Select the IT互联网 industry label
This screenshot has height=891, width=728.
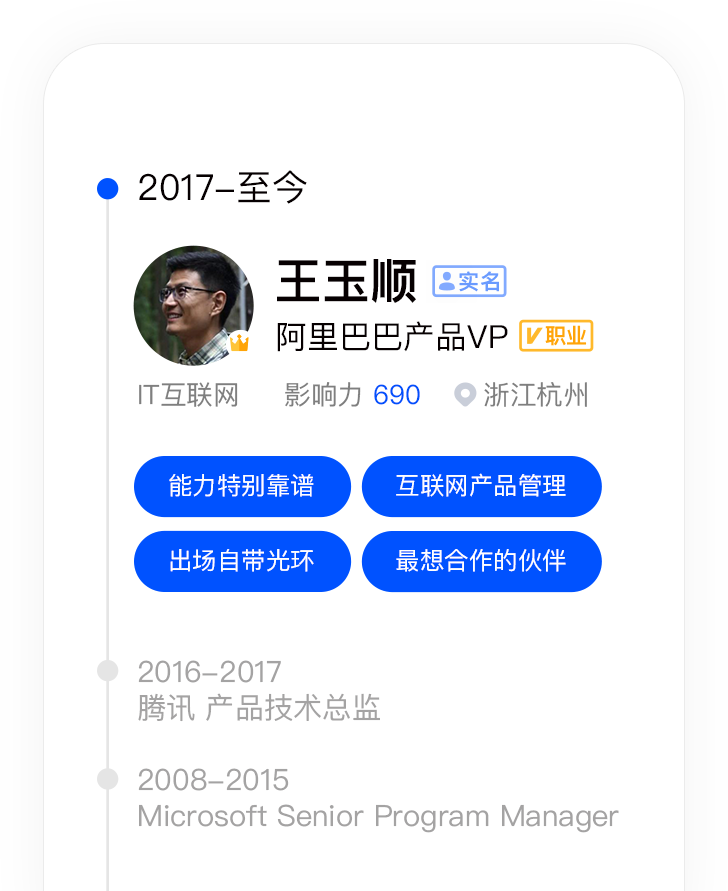(188, 395)
